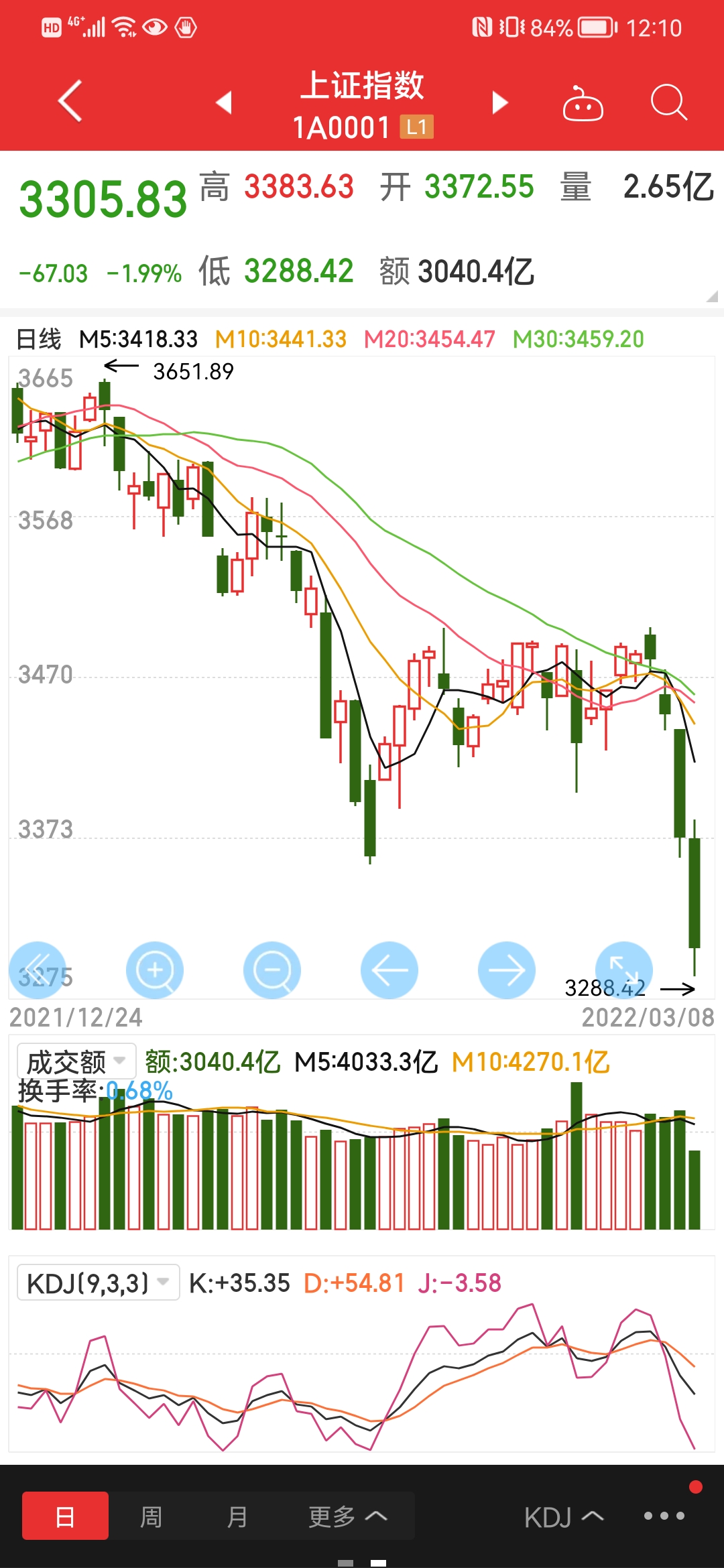Go back using the header arrow
Screen dimensions: 724x1568
coord(70,101)
